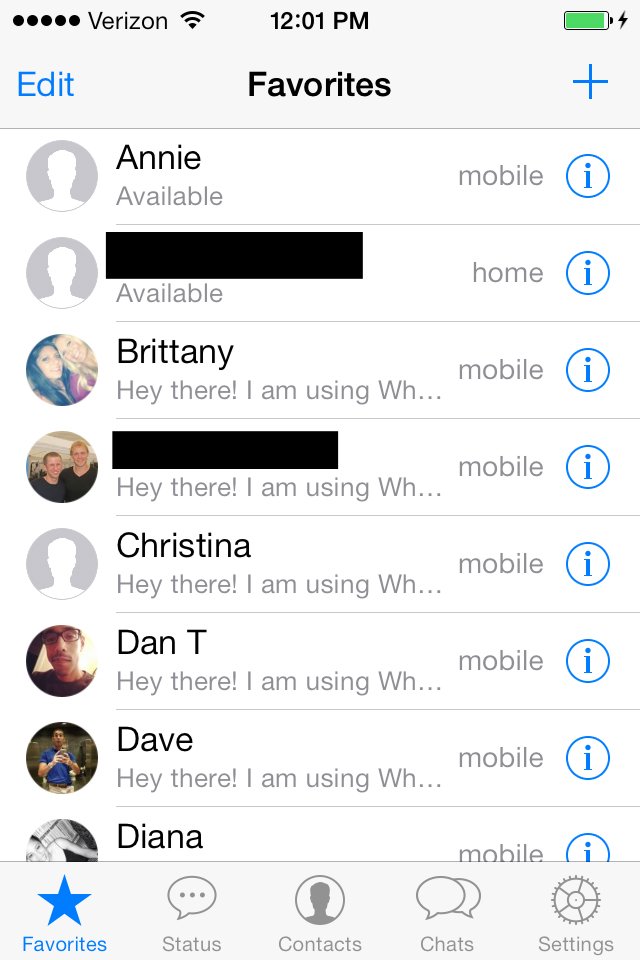This screenshot has width=640, height=960.
Task: Call Dan T from favorites
Action: pos(280,661)
